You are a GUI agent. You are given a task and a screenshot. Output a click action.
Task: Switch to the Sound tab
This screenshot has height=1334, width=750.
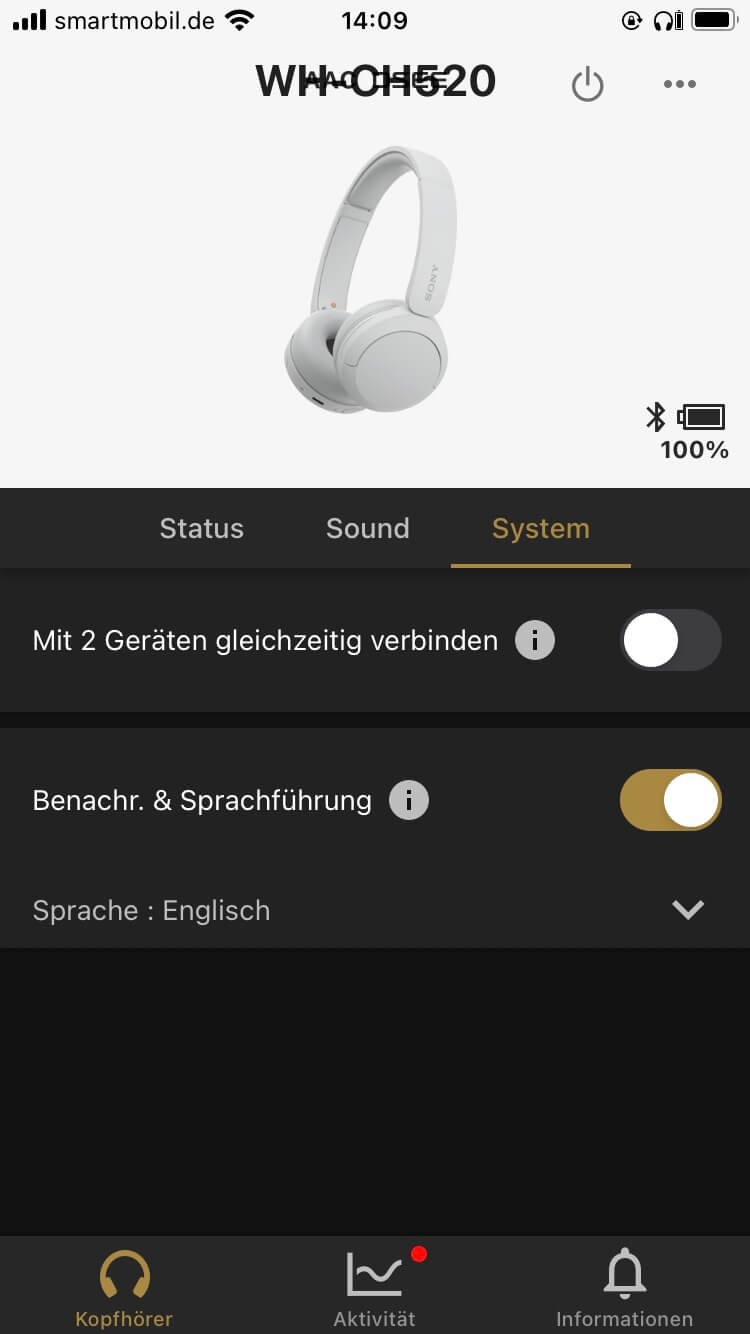367,528
